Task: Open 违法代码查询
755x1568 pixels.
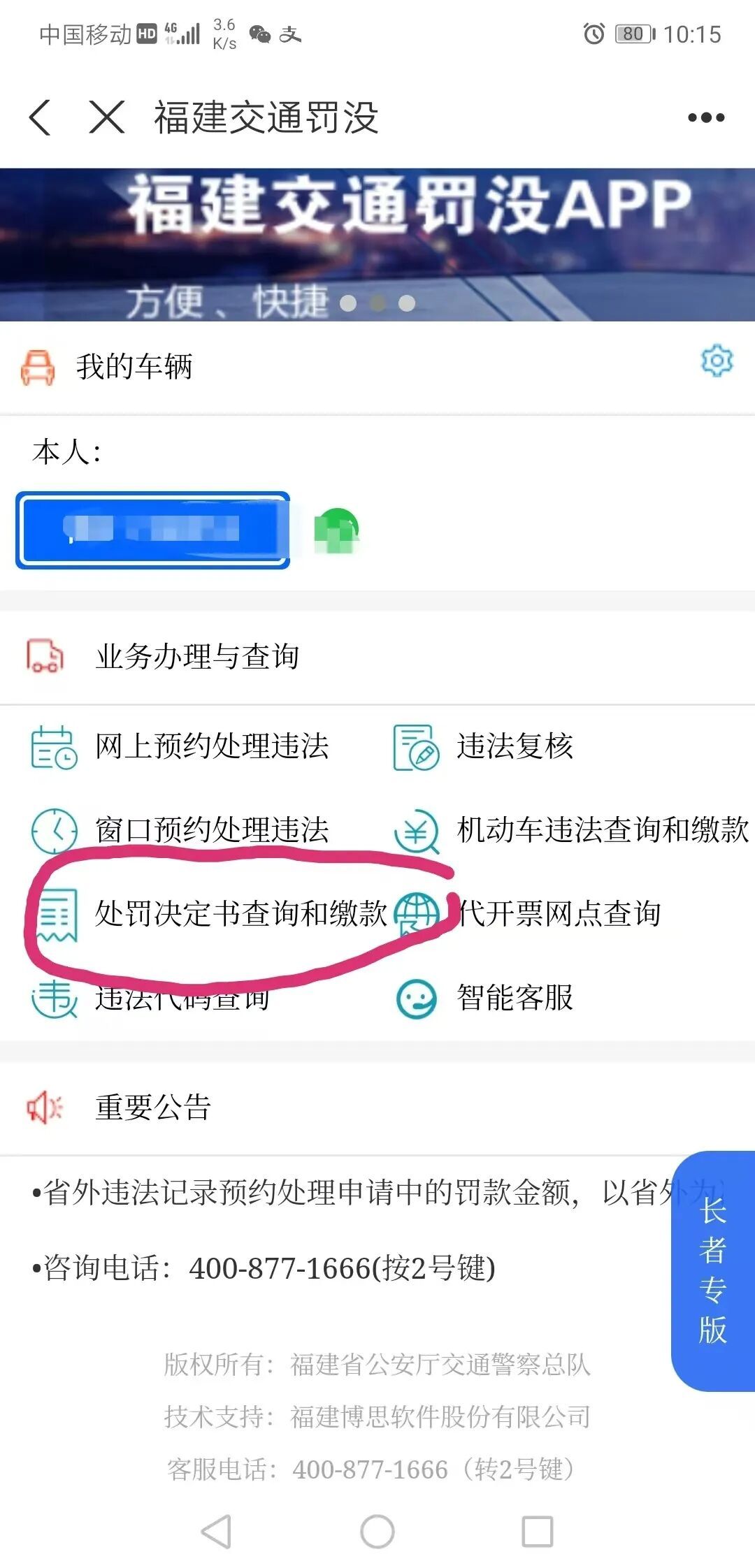Action: [182, 998]
